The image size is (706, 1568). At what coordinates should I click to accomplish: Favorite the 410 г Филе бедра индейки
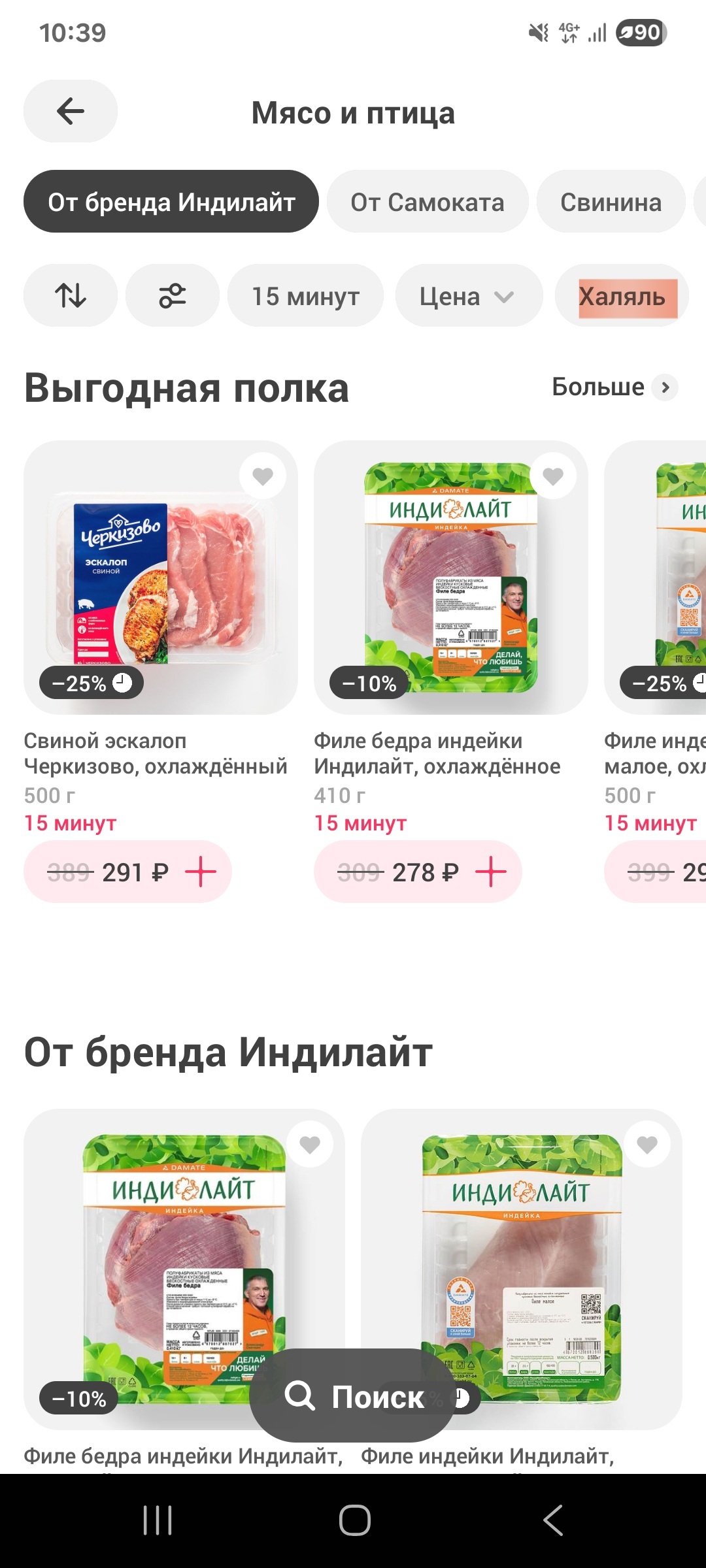pyautogui.click(x=553, y=476)
